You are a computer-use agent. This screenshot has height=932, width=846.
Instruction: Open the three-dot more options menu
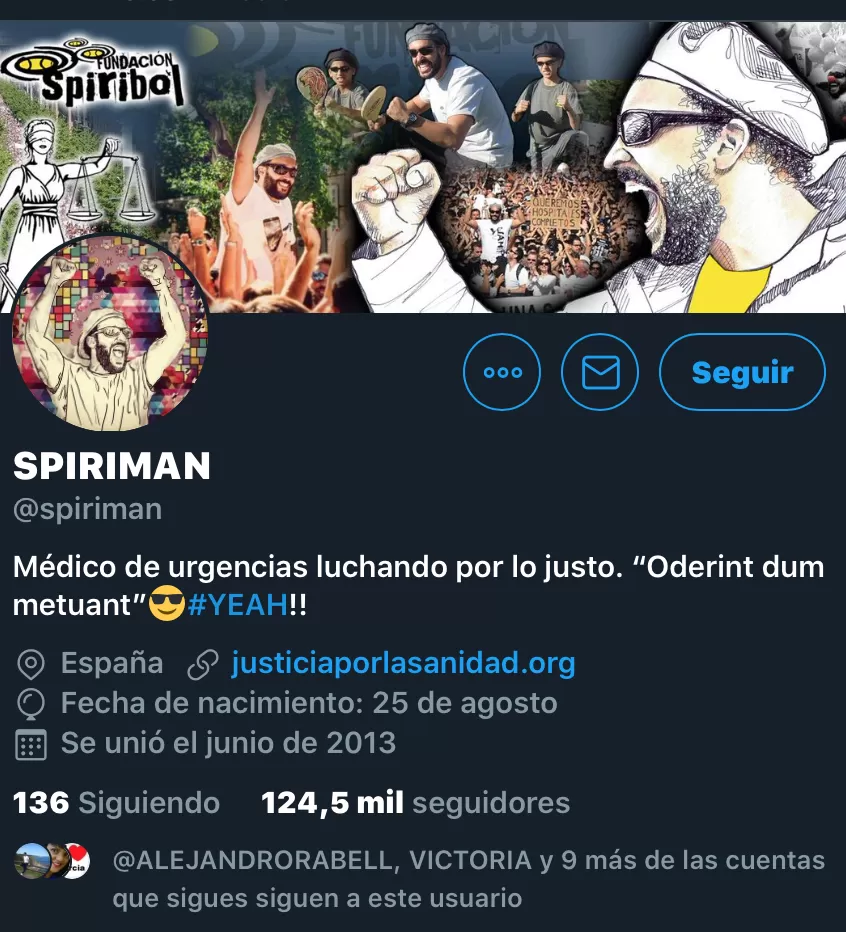pos(502,372)
